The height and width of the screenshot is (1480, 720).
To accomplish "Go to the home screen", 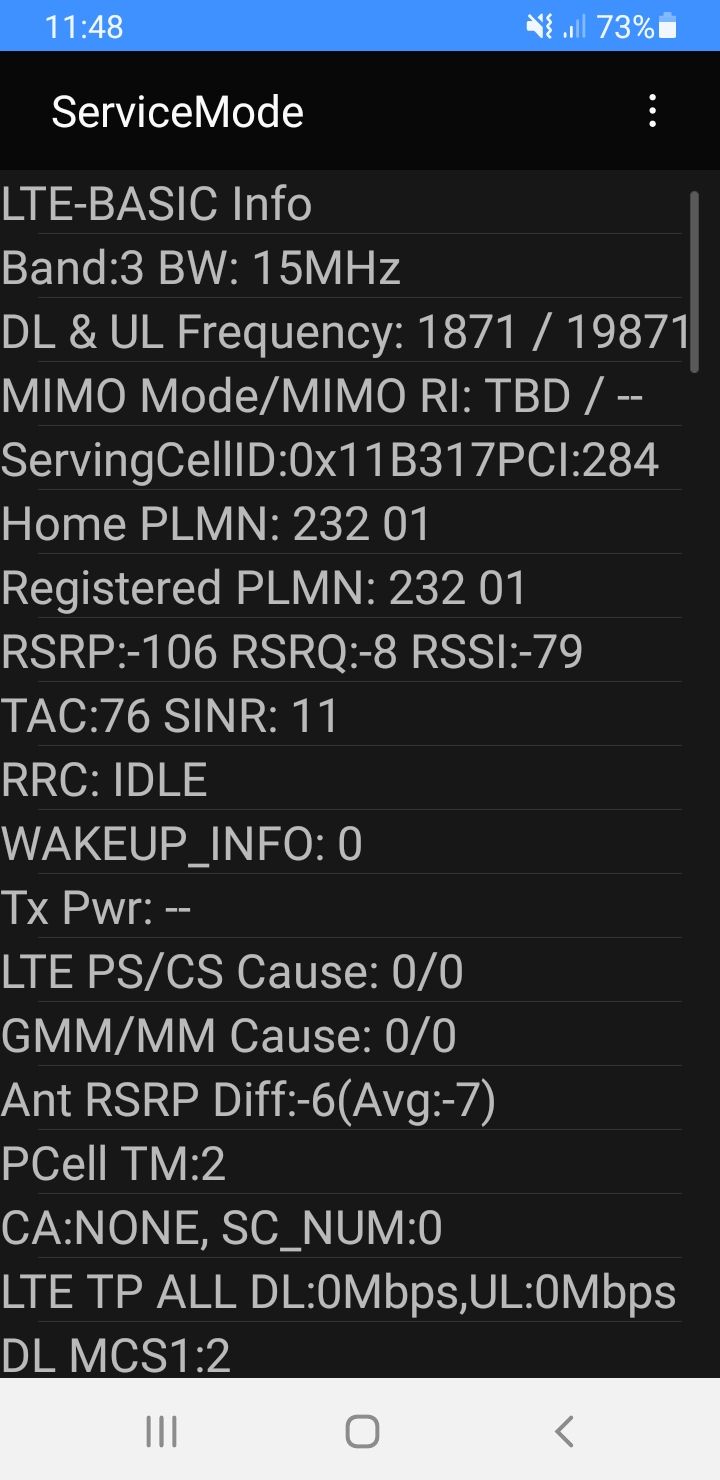I will click(x=361, y=1431).
